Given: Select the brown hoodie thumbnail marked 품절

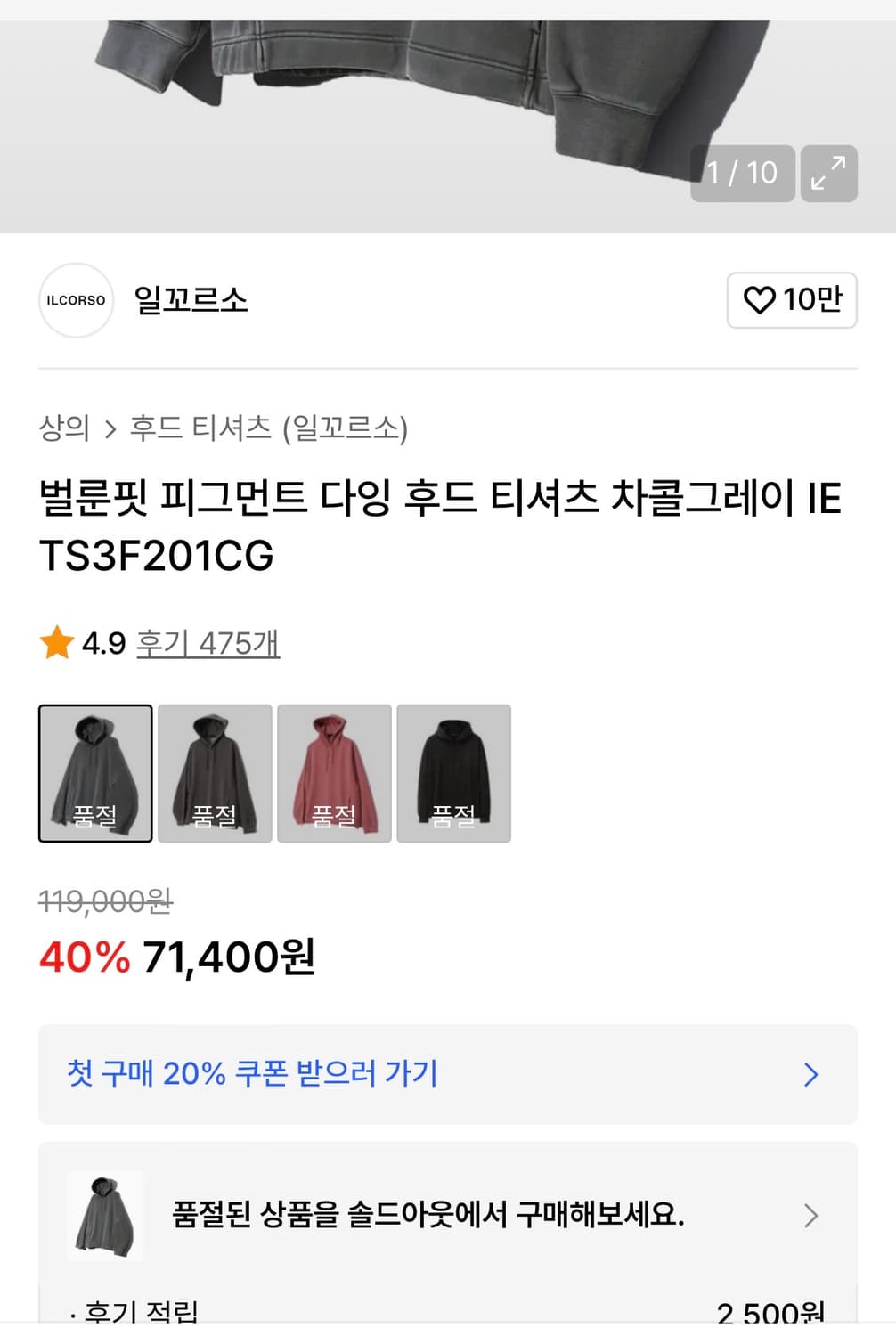Looking at the screenshot, I should 215,772.
